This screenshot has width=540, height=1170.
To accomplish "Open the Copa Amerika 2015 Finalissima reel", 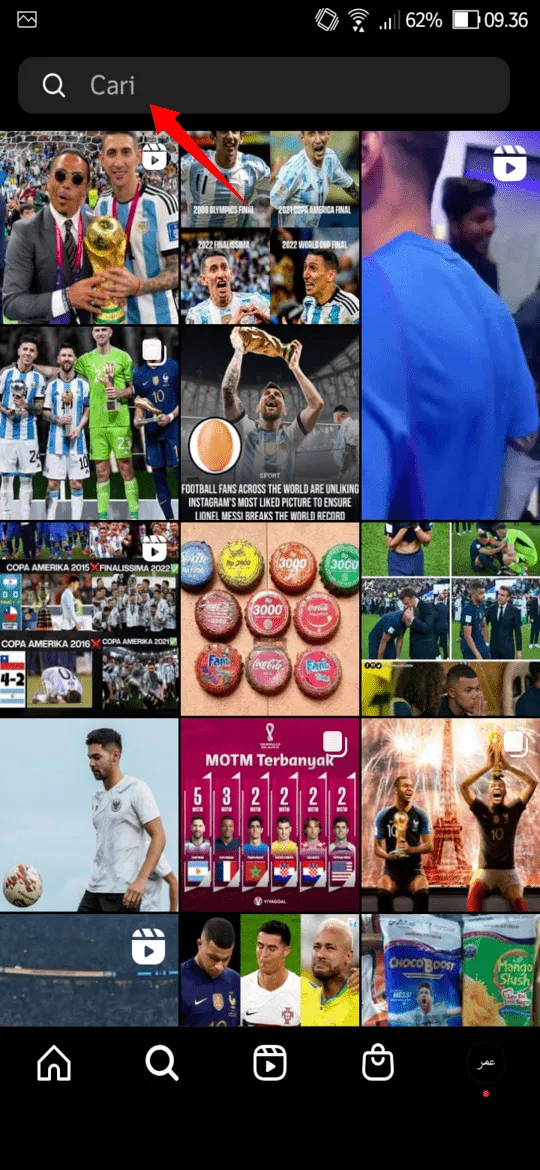I will (x=90, y=619).
